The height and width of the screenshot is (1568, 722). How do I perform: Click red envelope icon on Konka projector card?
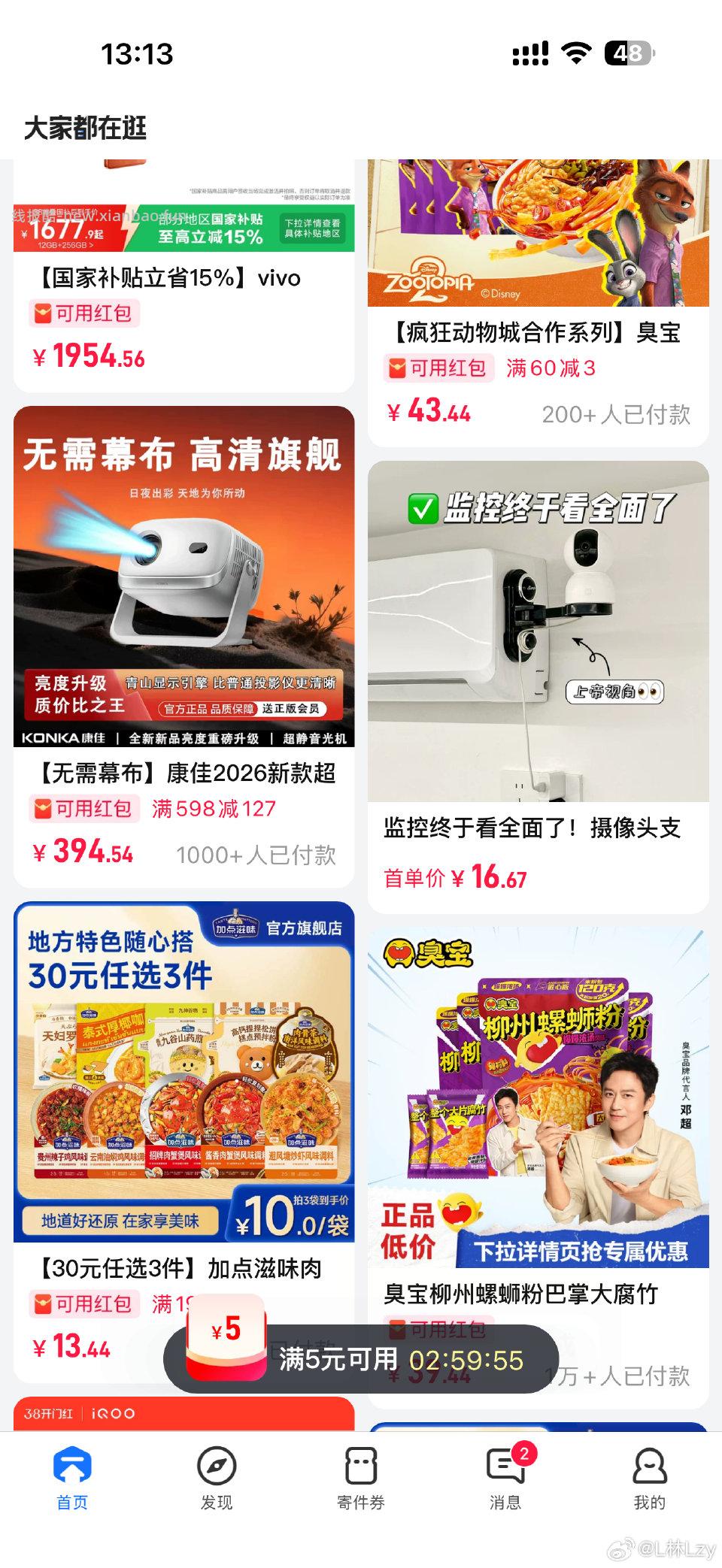coord(44,808)
